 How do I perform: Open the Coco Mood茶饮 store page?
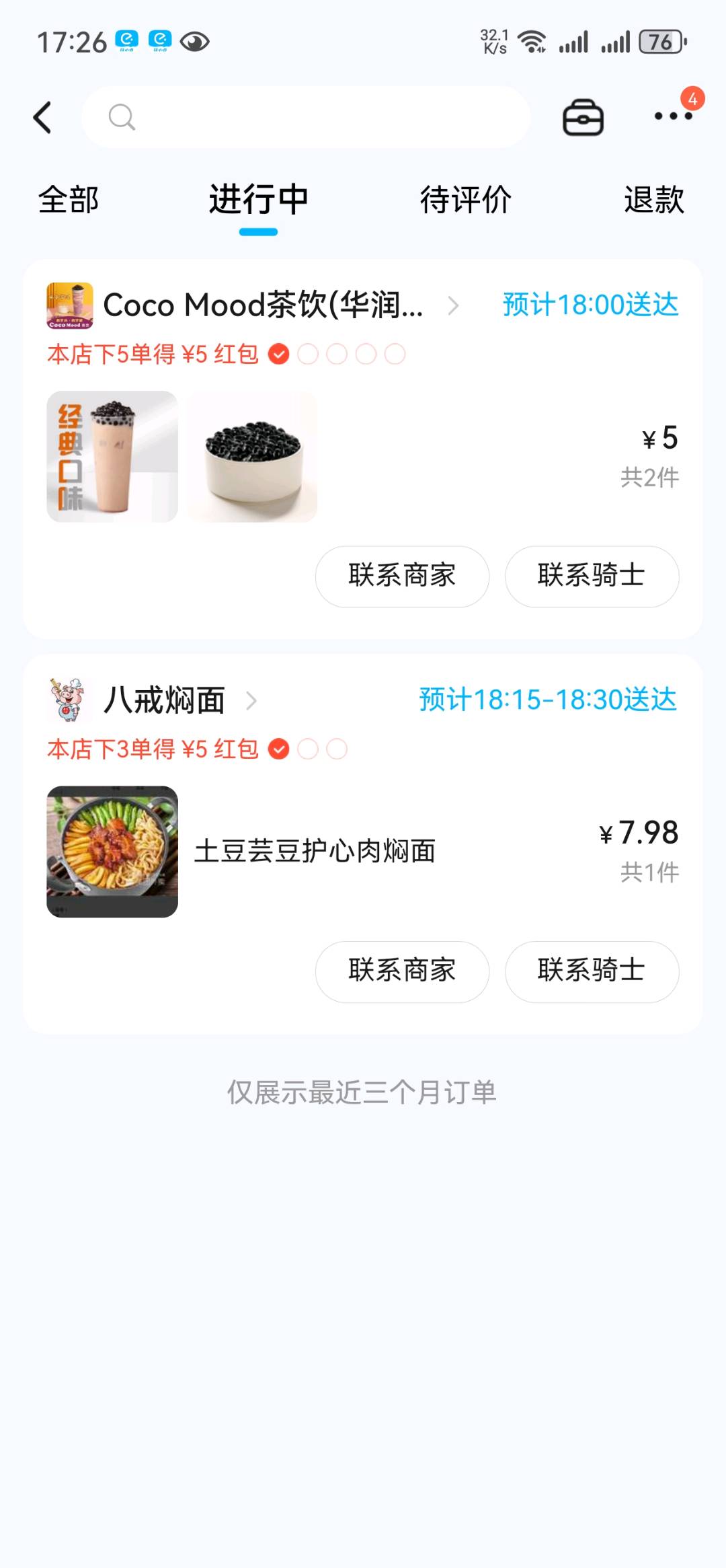coord(262,305)
